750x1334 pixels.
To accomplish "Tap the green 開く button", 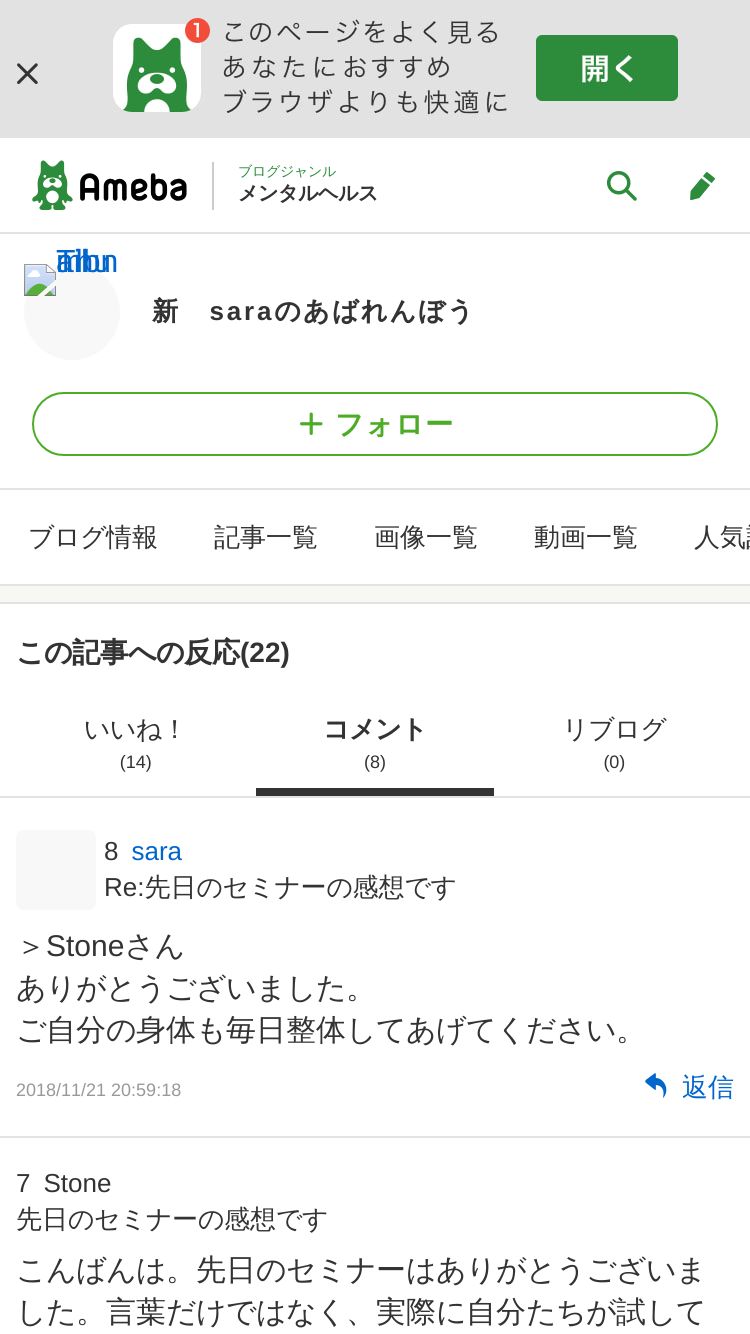I will [606, 68].
